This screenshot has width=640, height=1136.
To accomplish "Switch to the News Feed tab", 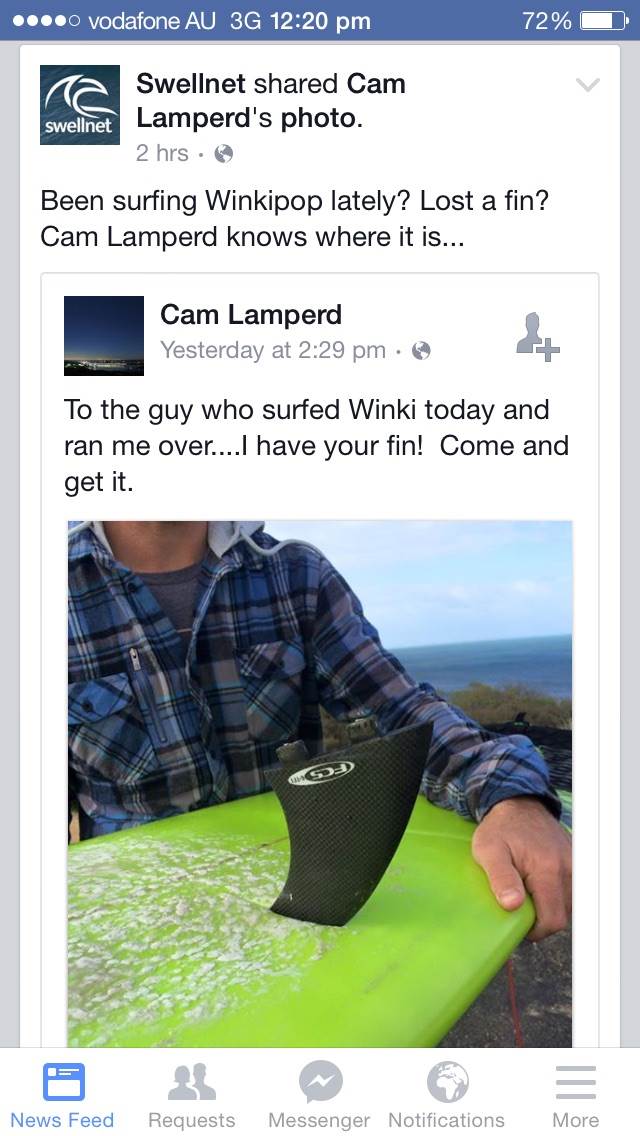I will tap(63, 1095).
